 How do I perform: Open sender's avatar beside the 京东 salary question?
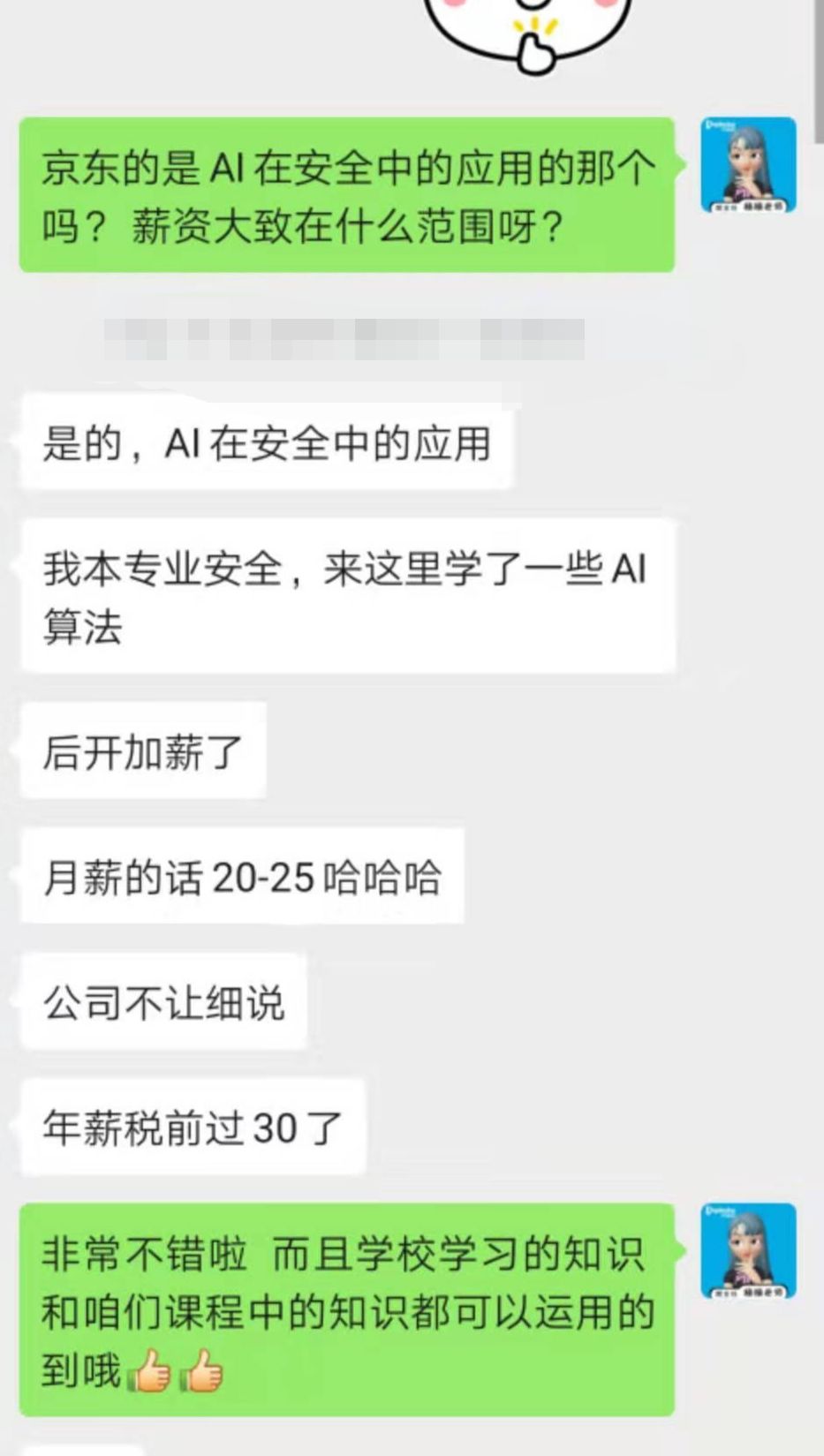coord(748,165)
